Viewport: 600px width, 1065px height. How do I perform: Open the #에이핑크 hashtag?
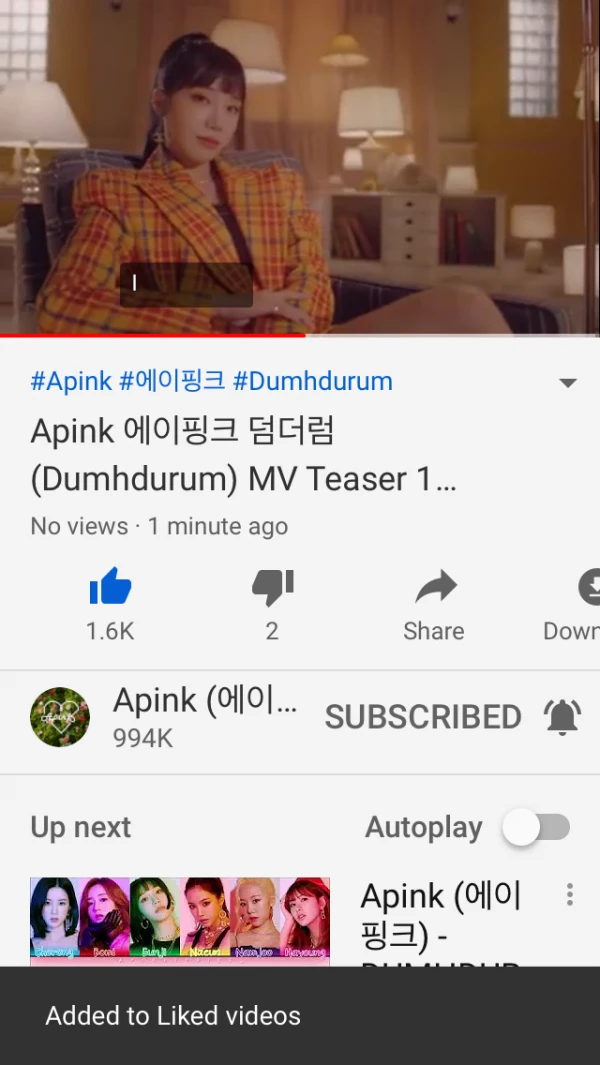pyautogui.click(x=172, y=381)
